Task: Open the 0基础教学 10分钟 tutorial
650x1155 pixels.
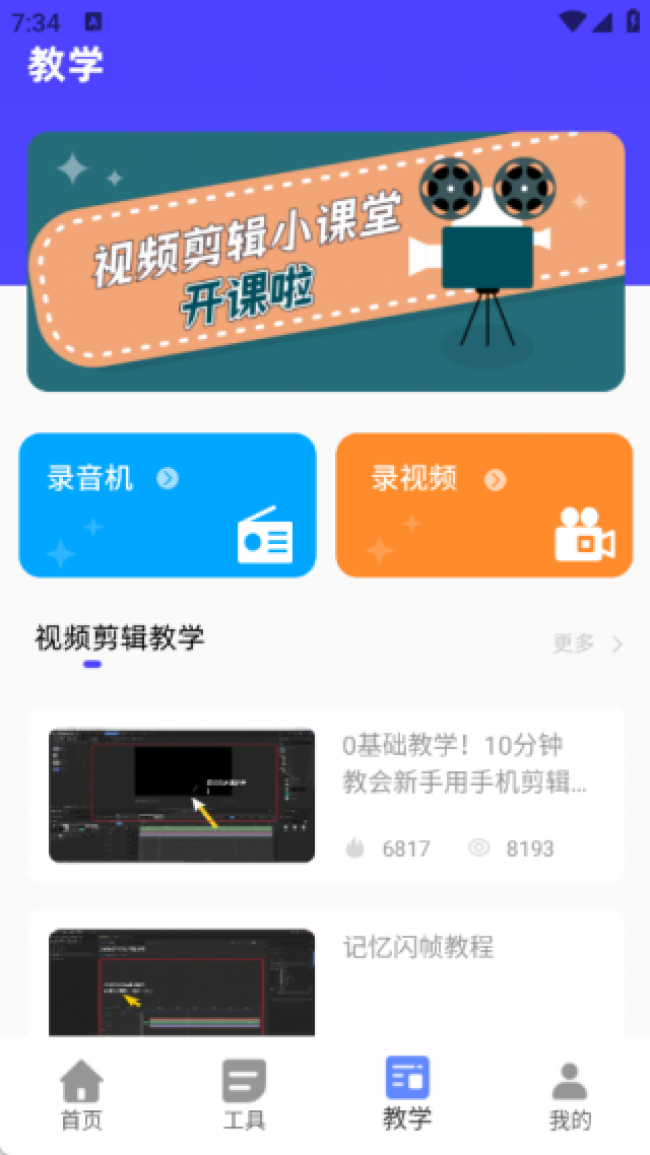Action: click(325, 795)
